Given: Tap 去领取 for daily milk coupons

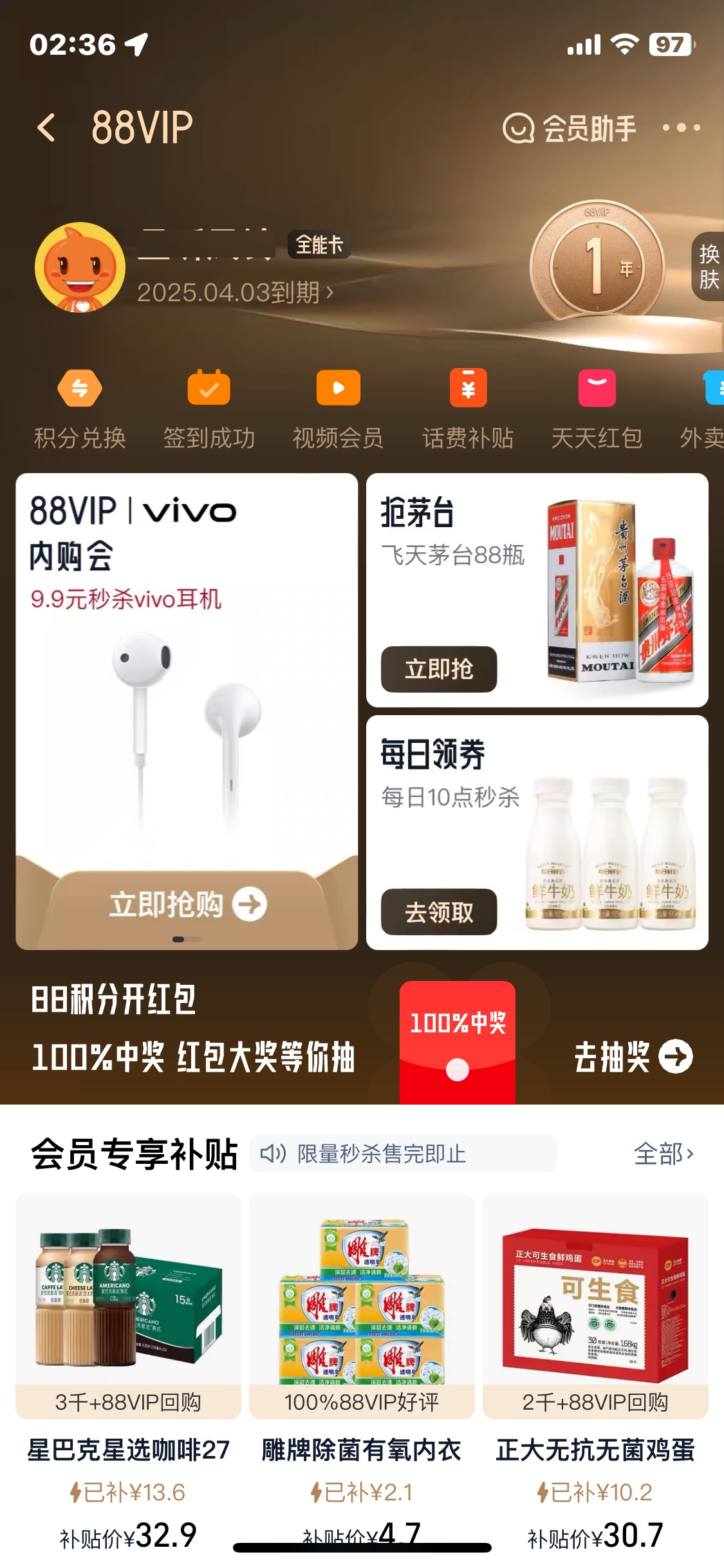Looking at the screenshot, I should tap(438, 911).
